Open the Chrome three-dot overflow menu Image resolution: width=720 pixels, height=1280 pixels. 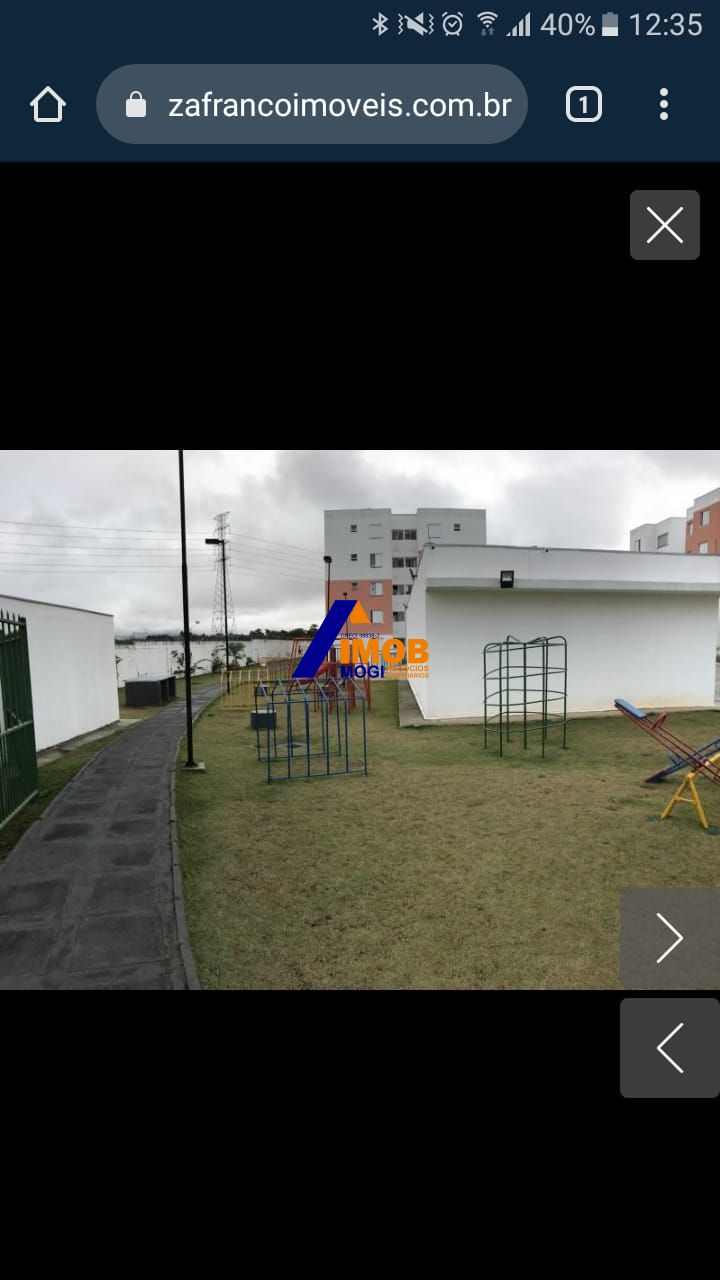click(664, 104)
